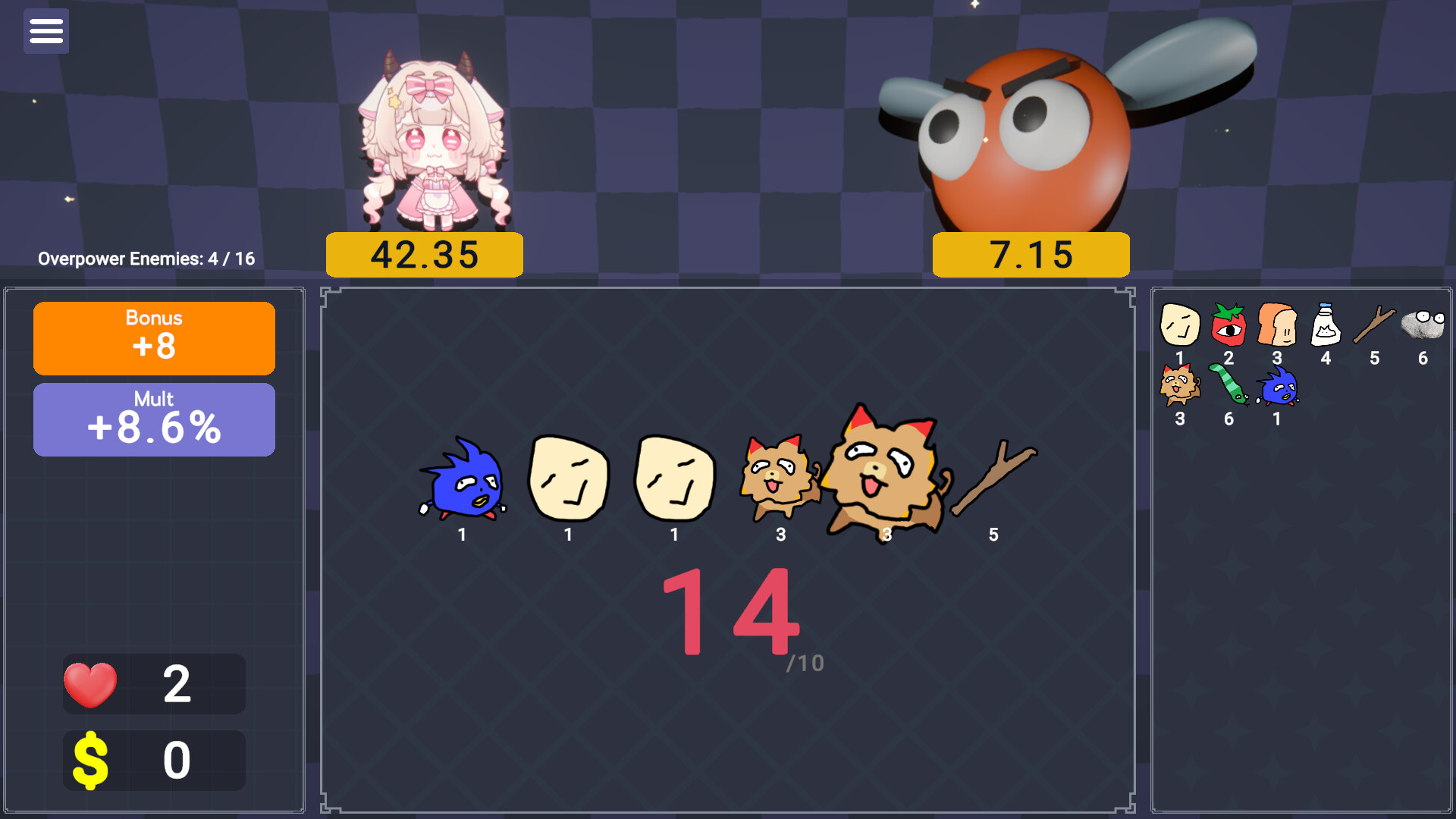Tap the blue hedgehog on the board

point(463,479)
